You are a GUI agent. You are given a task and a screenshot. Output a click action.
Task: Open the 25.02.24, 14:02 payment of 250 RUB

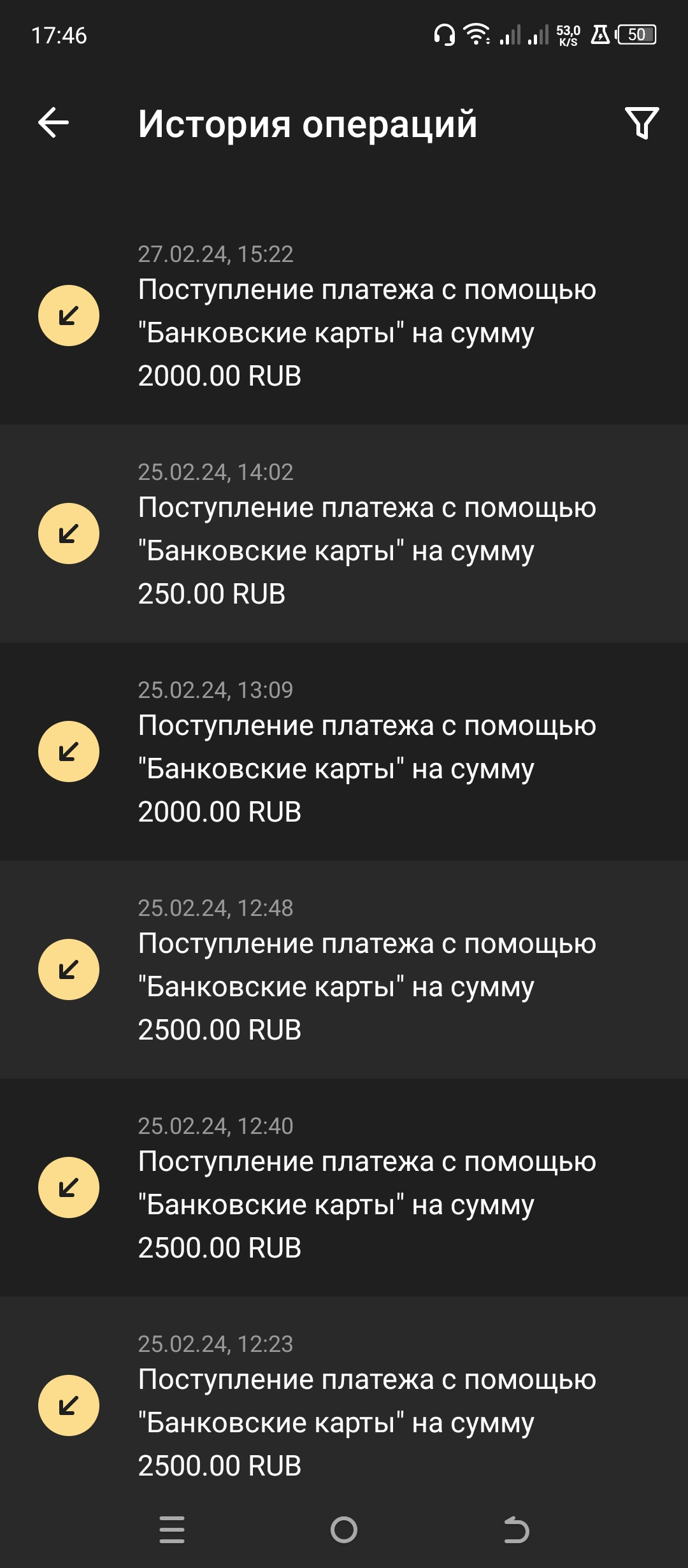tap(344, 534)
